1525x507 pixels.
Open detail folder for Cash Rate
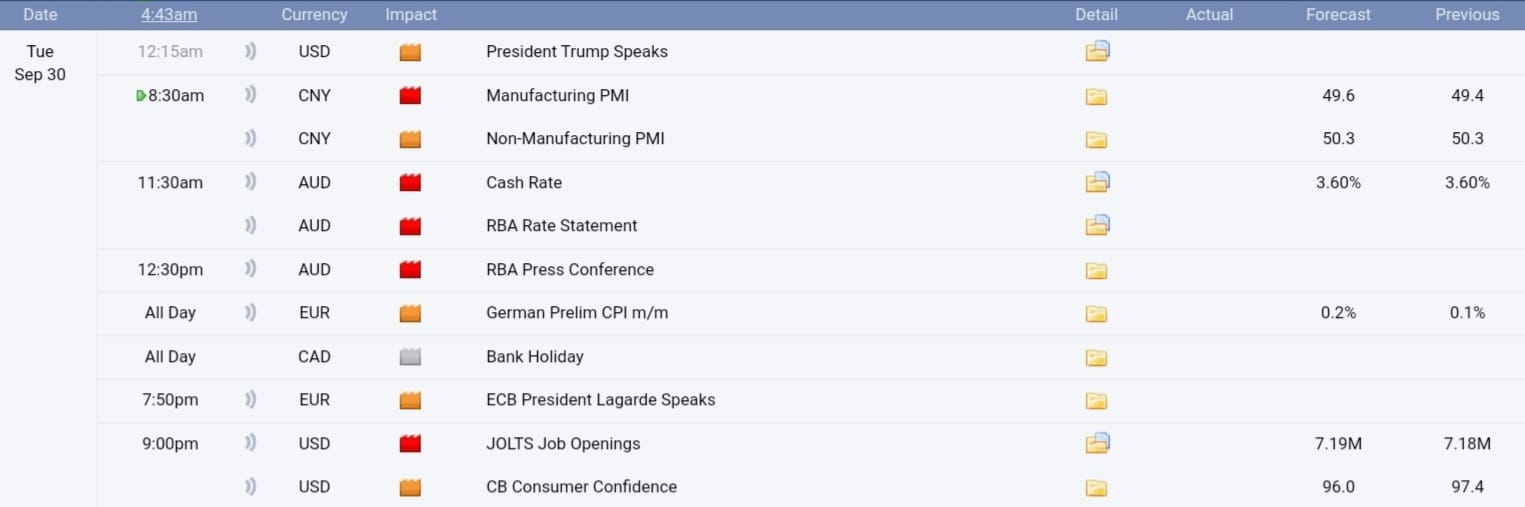coord(1097,183)
